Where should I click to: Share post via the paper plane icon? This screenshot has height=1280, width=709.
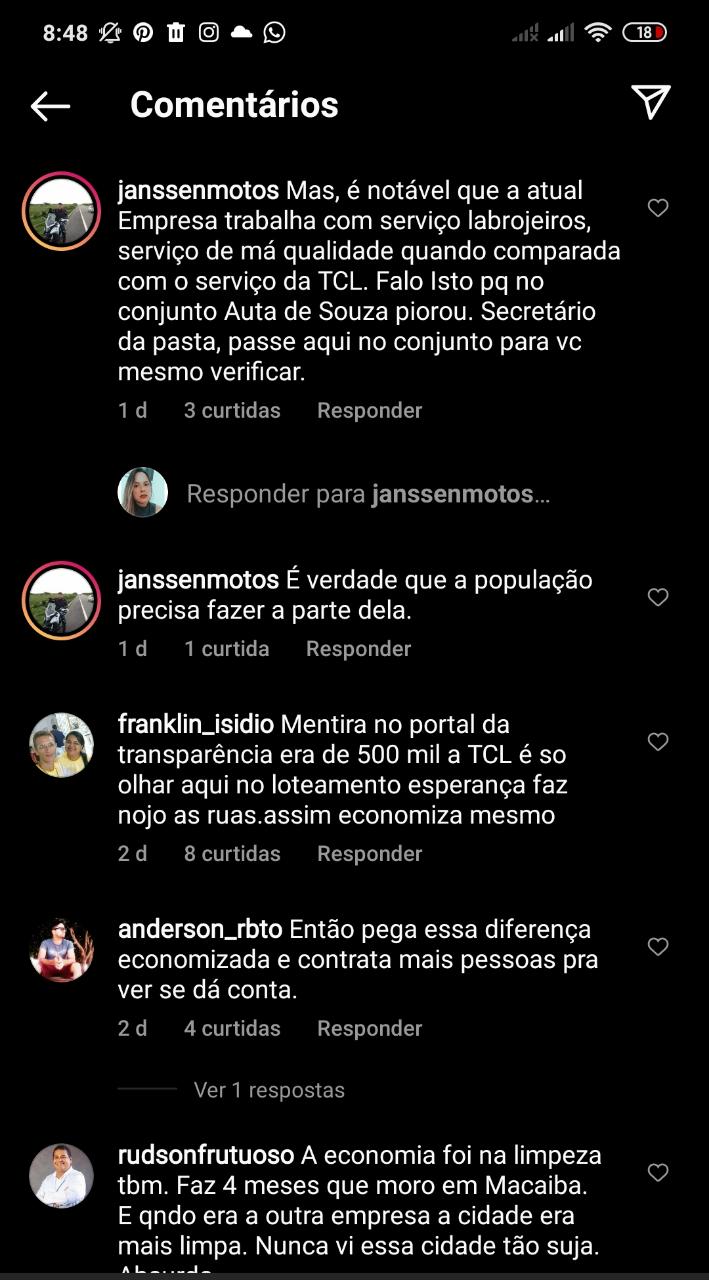[650, 102]
